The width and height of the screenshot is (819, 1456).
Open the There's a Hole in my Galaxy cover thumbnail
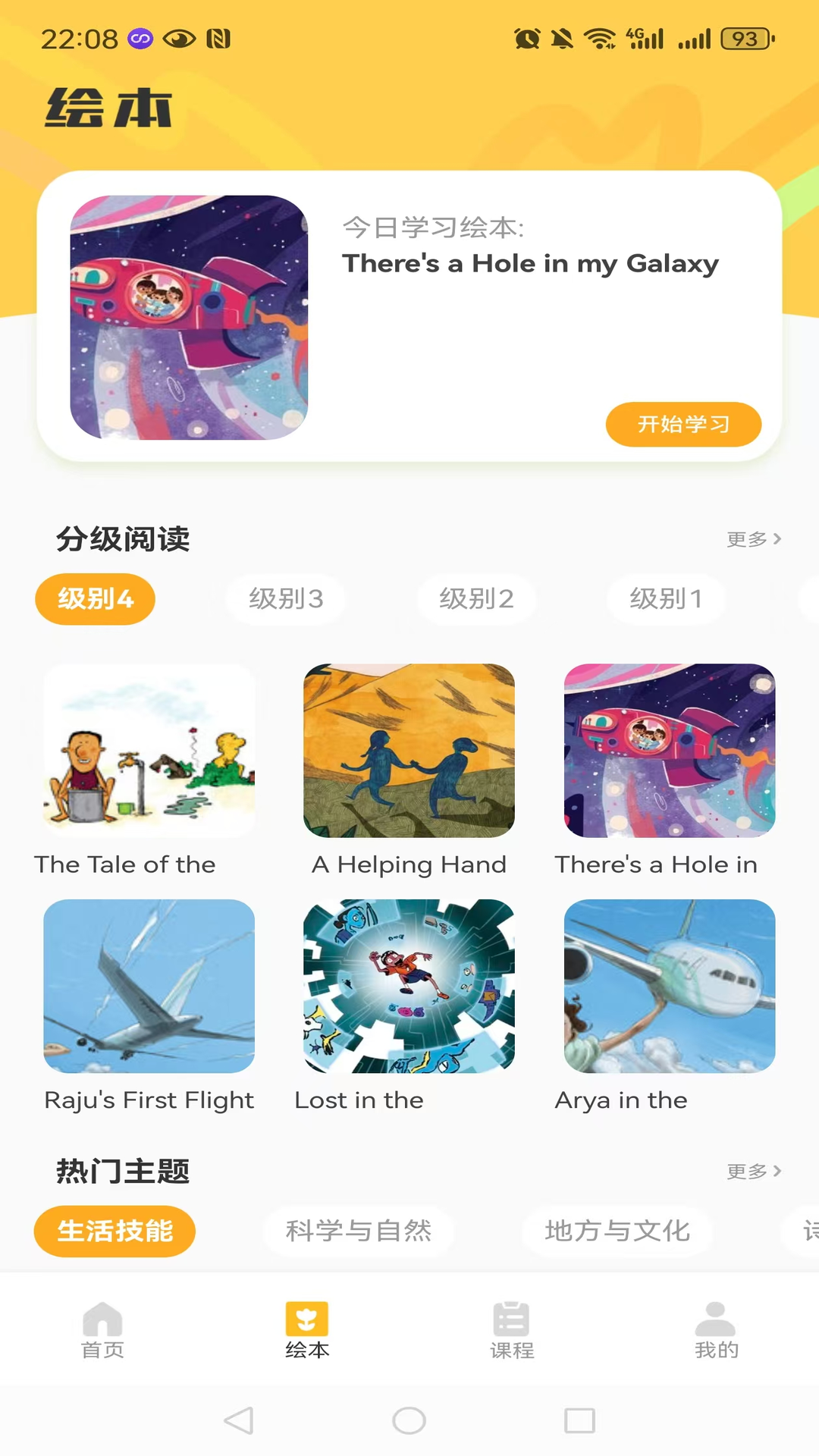(x=188, y=318)
